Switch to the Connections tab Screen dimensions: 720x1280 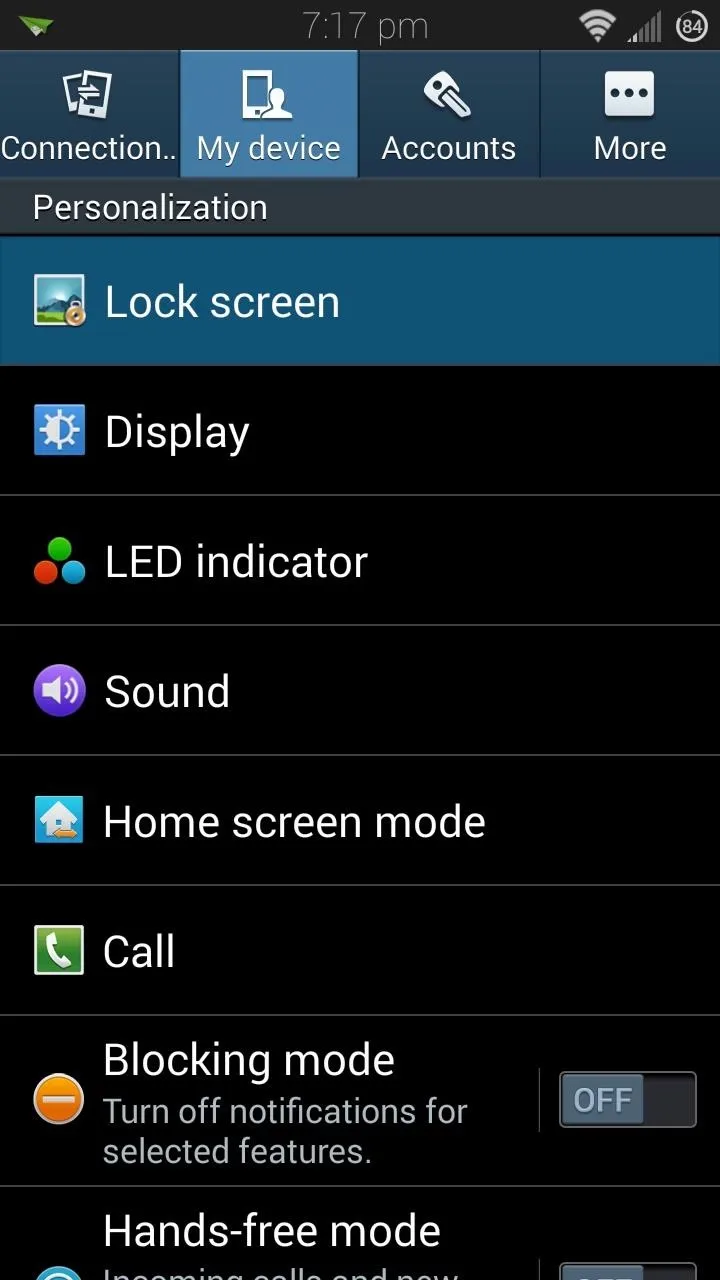click(x=89, y=114)
